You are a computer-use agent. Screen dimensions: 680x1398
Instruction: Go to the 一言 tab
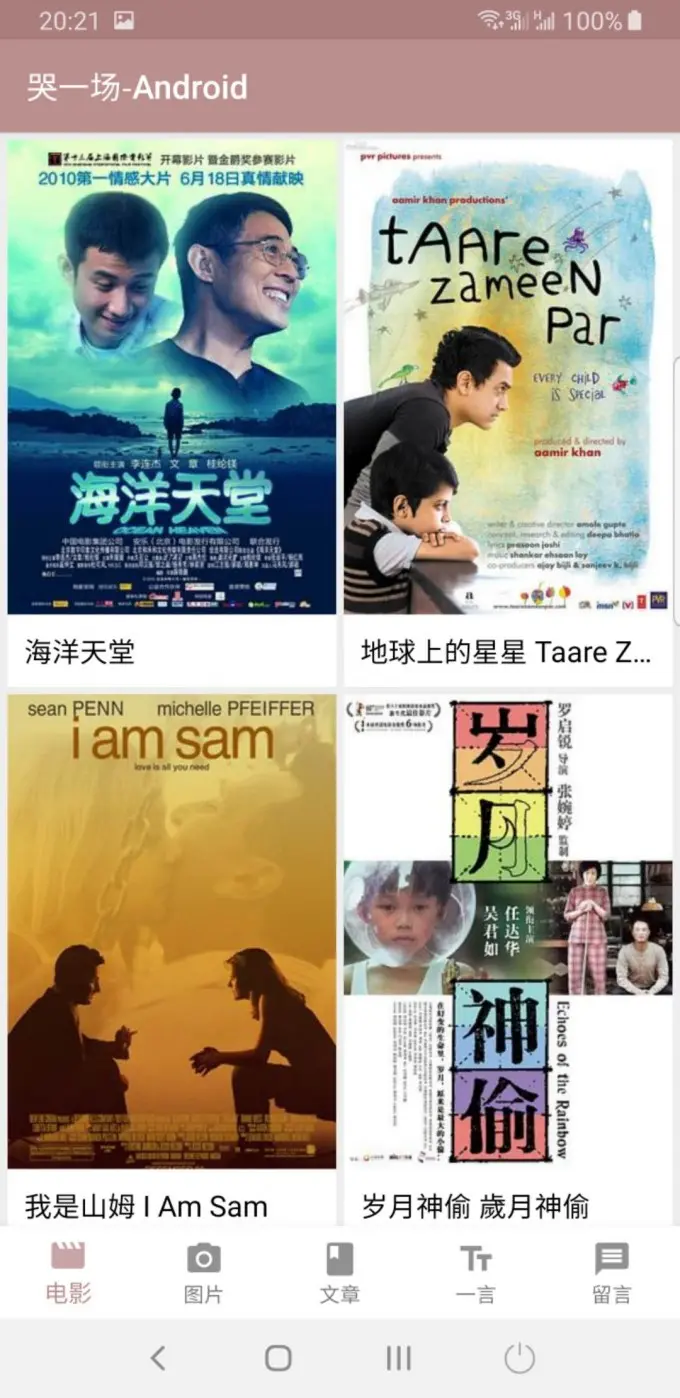pyautogui.click(x=475, y=1272)
